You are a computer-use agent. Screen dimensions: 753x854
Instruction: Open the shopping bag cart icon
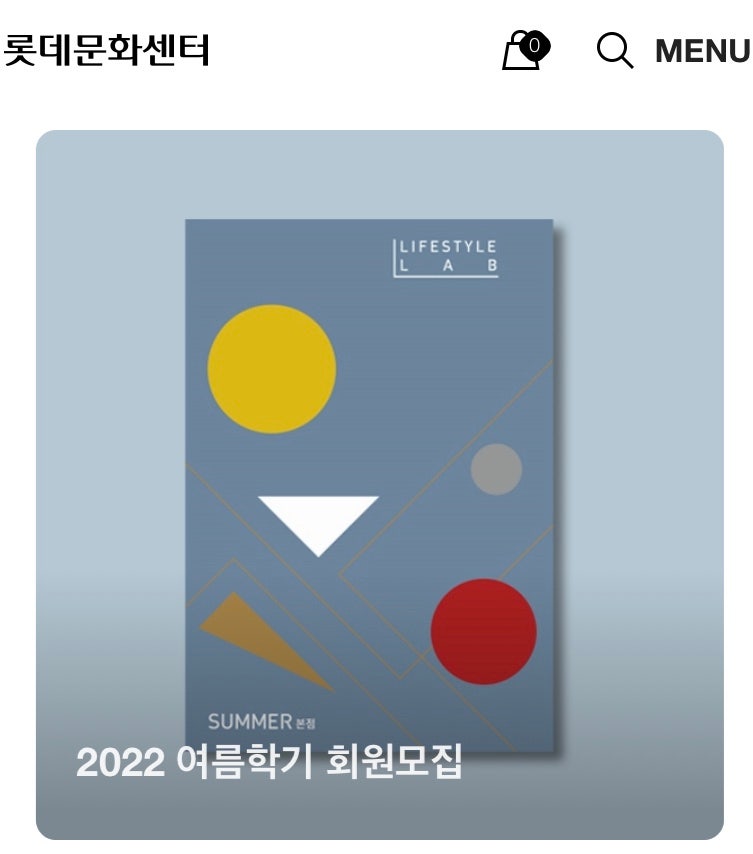[x=525, y=51]
